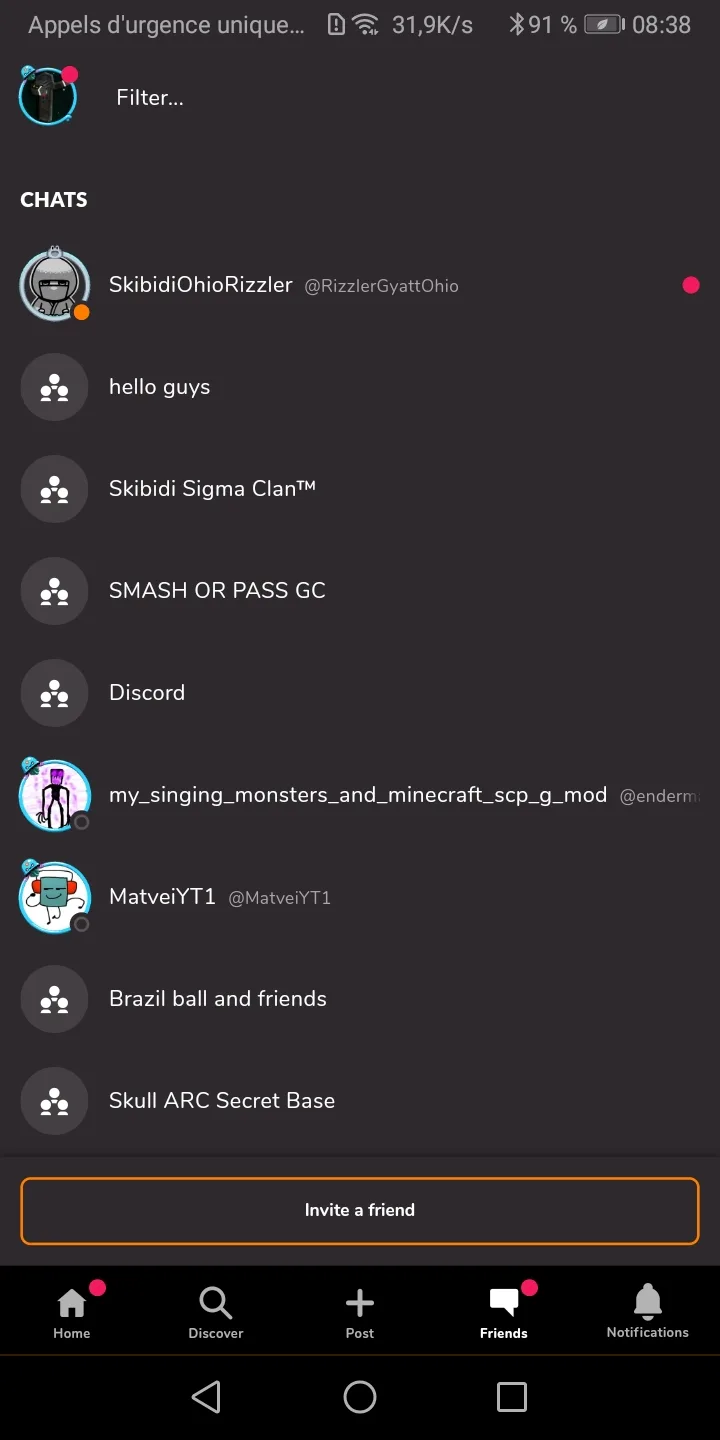Tap the Invite a friend button
720x1440 pixels.
point(360,1210)
